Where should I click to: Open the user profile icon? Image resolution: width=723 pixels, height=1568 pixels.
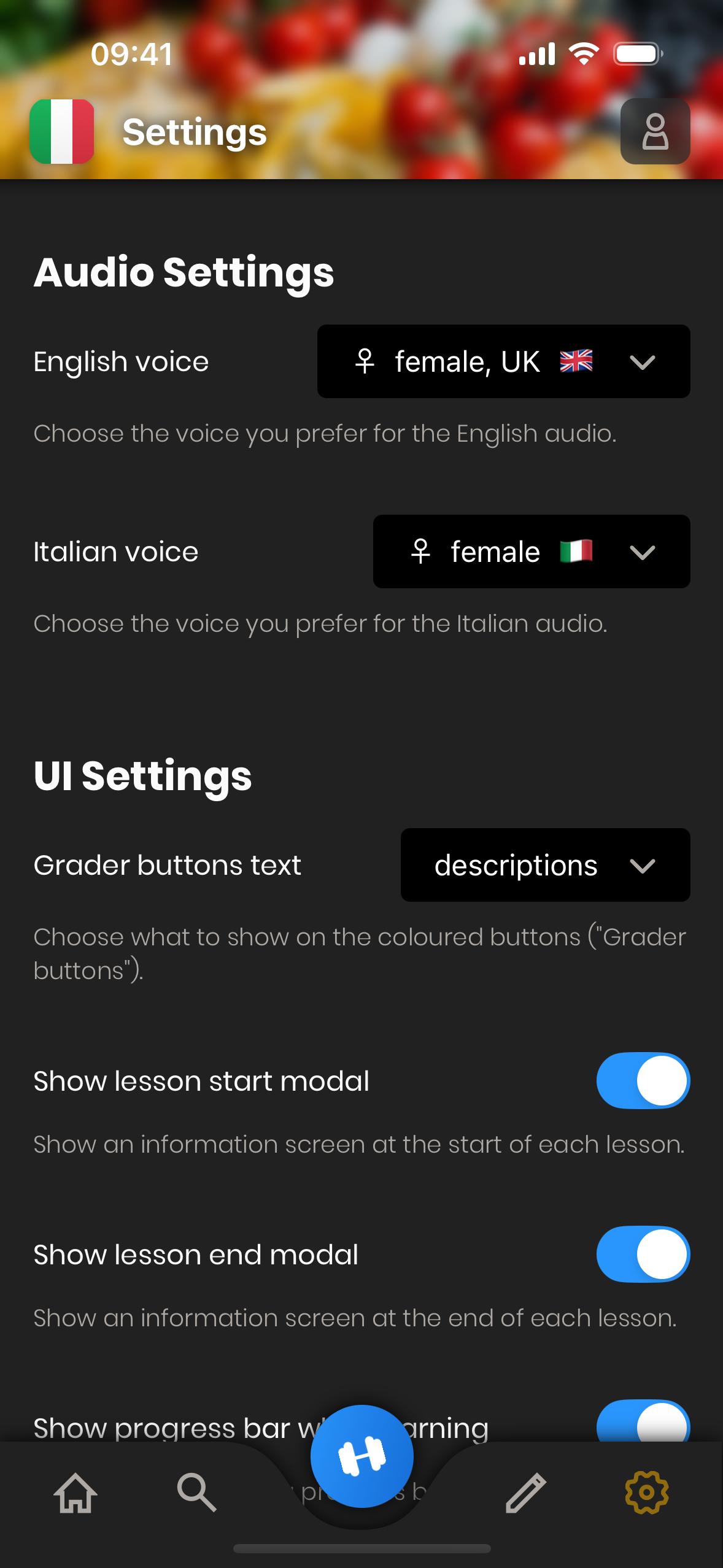[655, 131]
